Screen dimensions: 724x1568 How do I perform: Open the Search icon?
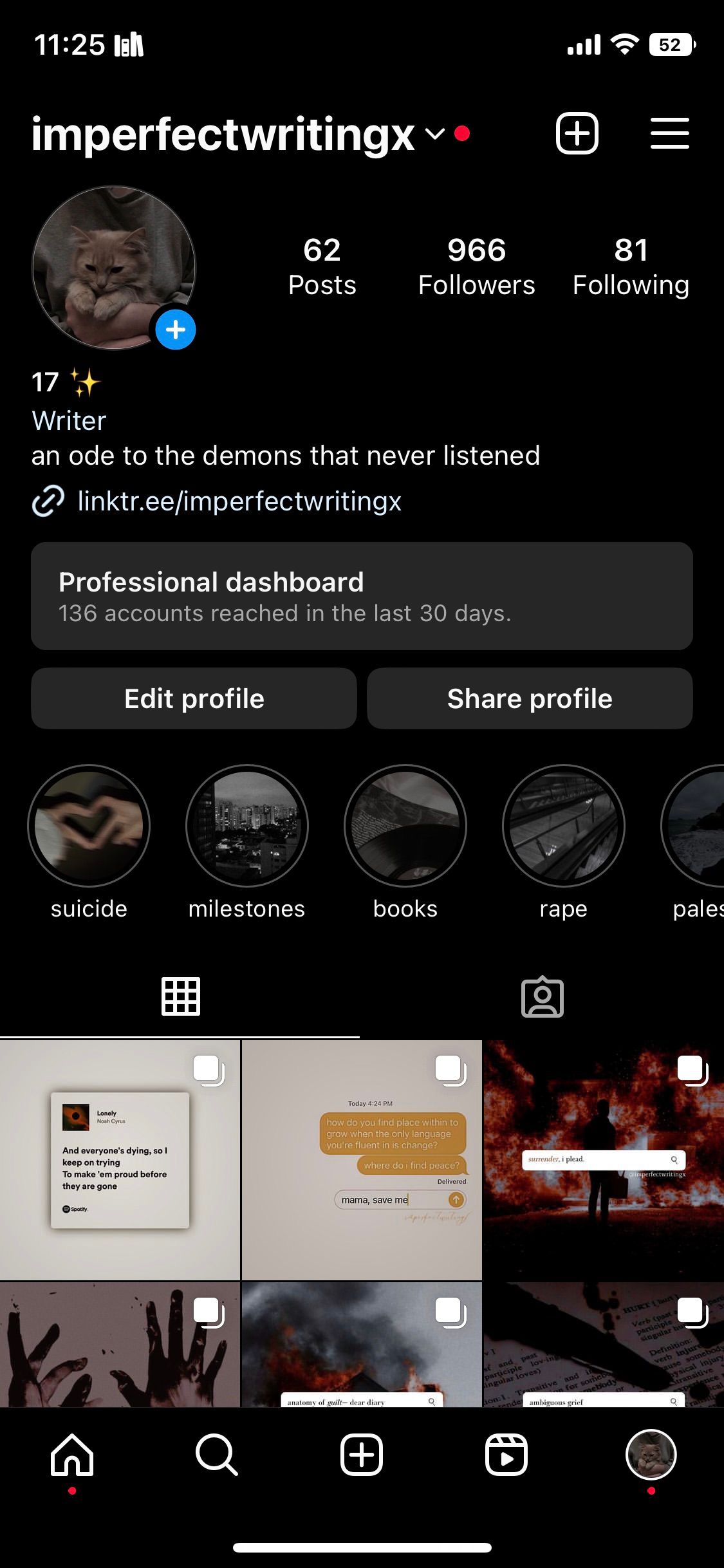[x=217, y=1455]
